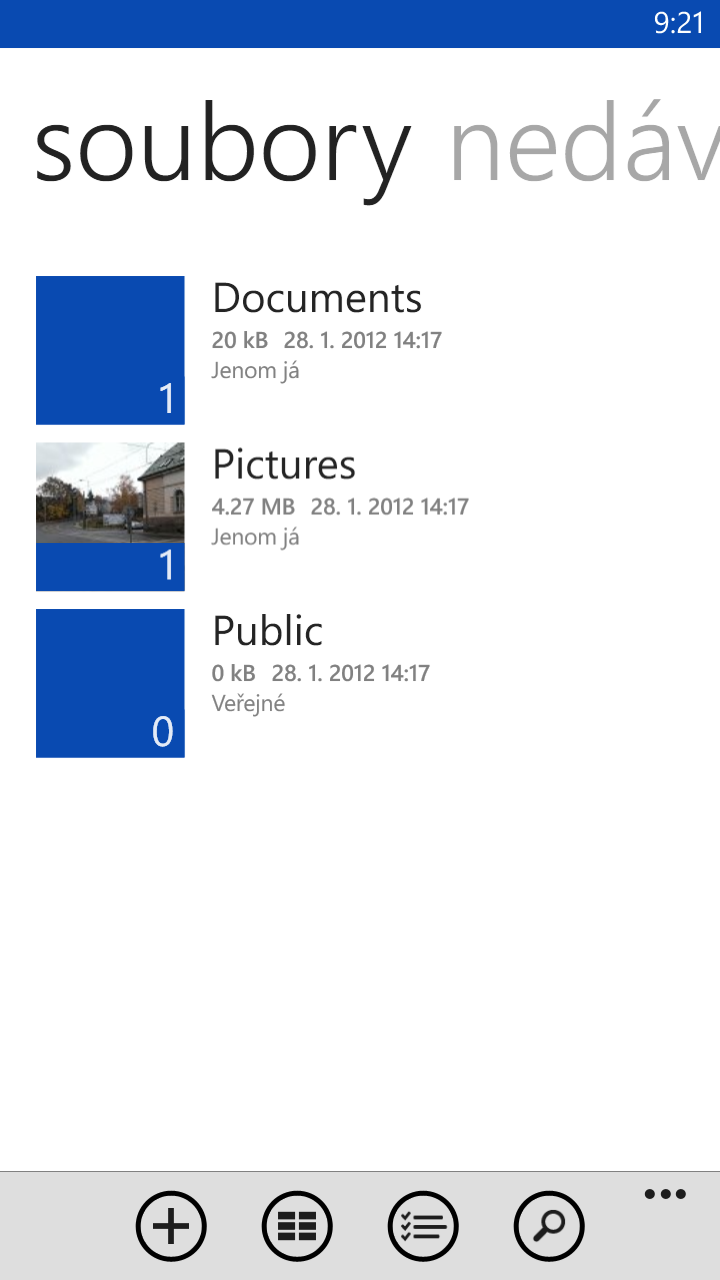Open search with the magnifier icon
Viewport: 720px width, 1280px height.
click(x=549, y=1225)
